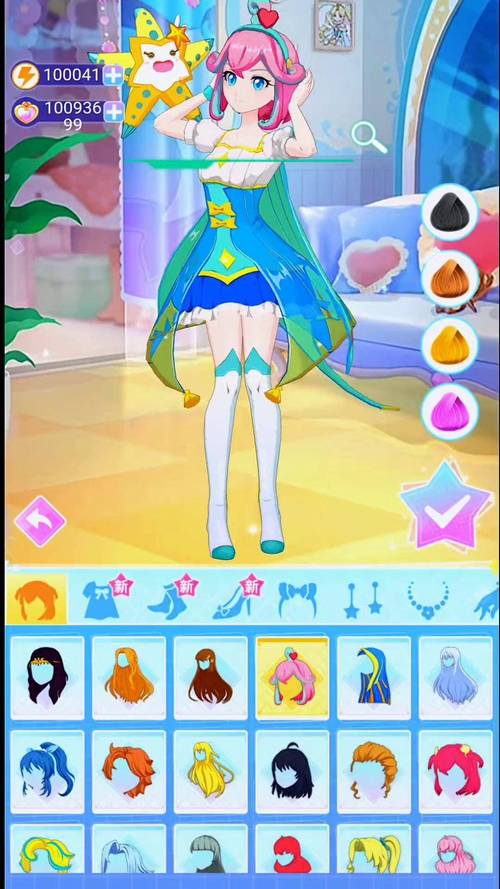Screen dimensions: 500x889
Task: Choose the black hair color
Action: [x=450, y=211]
